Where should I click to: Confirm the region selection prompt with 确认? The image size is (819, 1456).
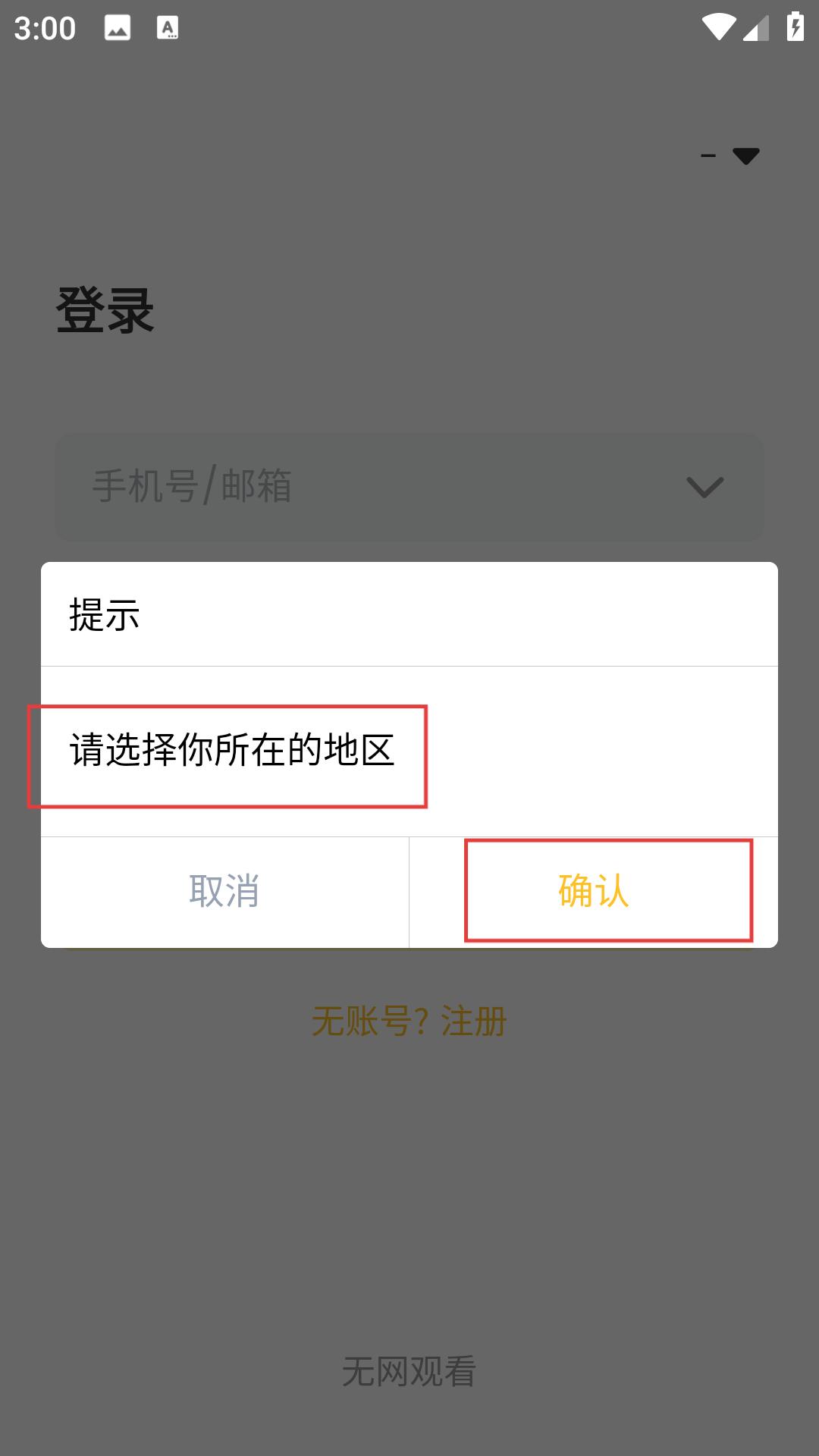594,891
